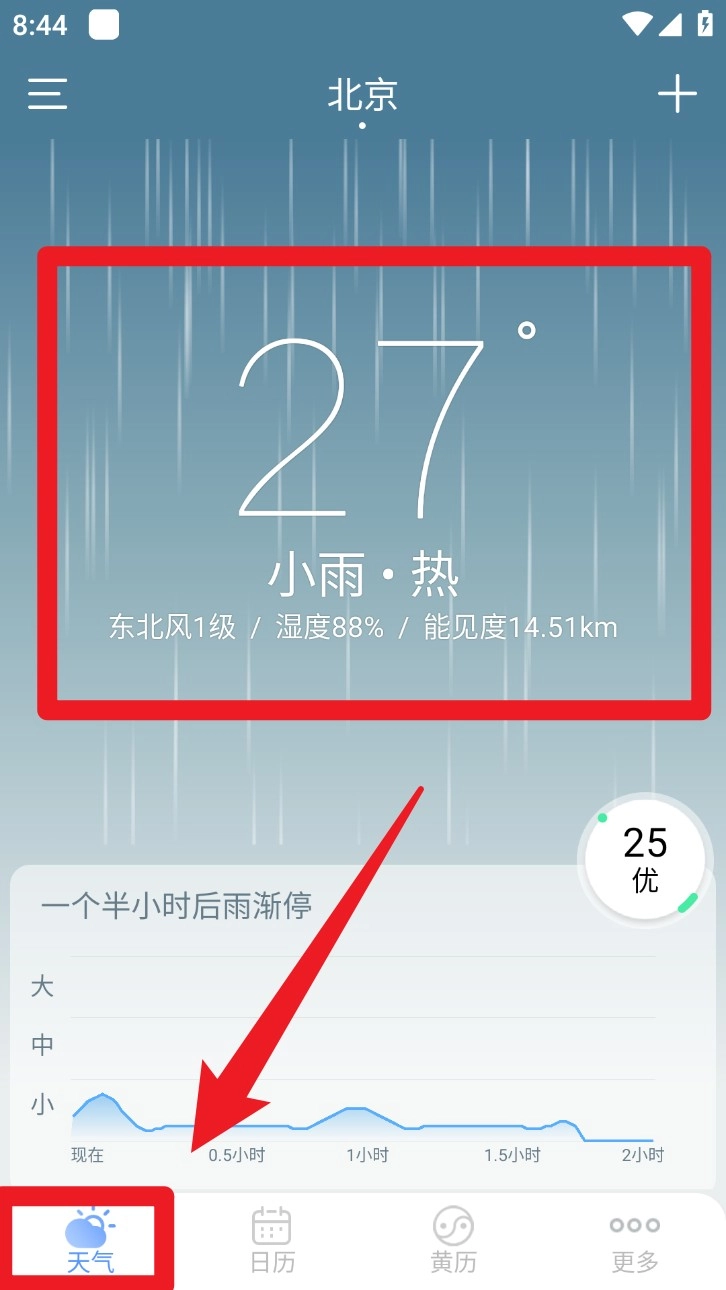726x1290 pixels.
Task: Tap the humidity 湿度88% info text
Action: [x=330, y=628]
